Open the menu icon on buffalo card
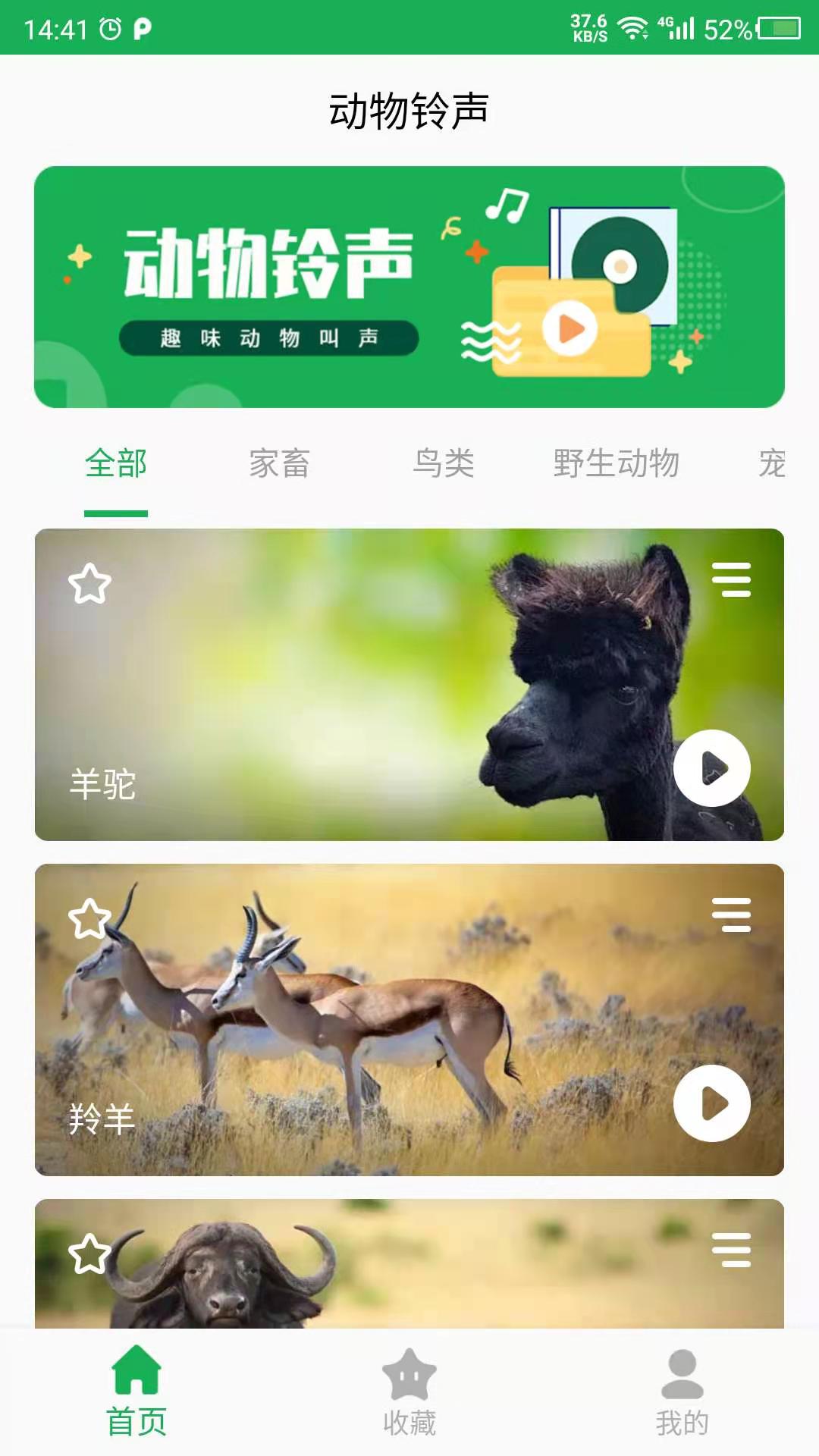 731,1250
